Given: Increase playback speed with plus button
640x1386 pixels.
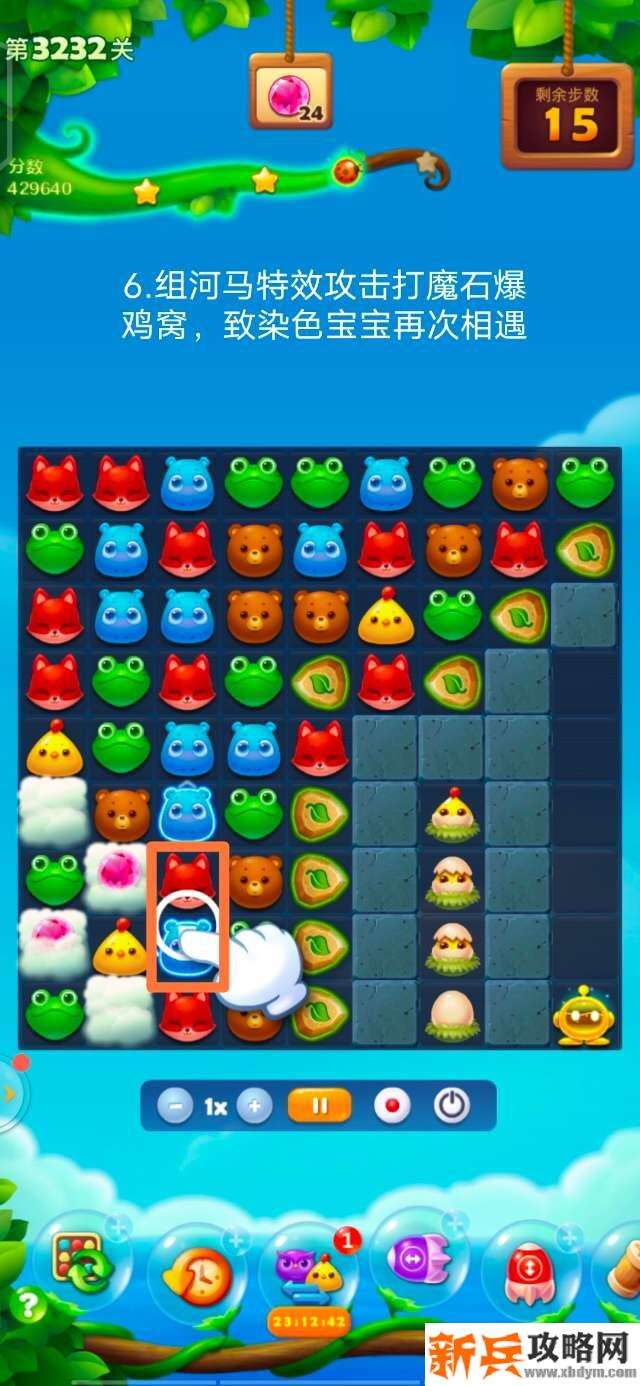Looking at the screenshot, I should 255,1106.
